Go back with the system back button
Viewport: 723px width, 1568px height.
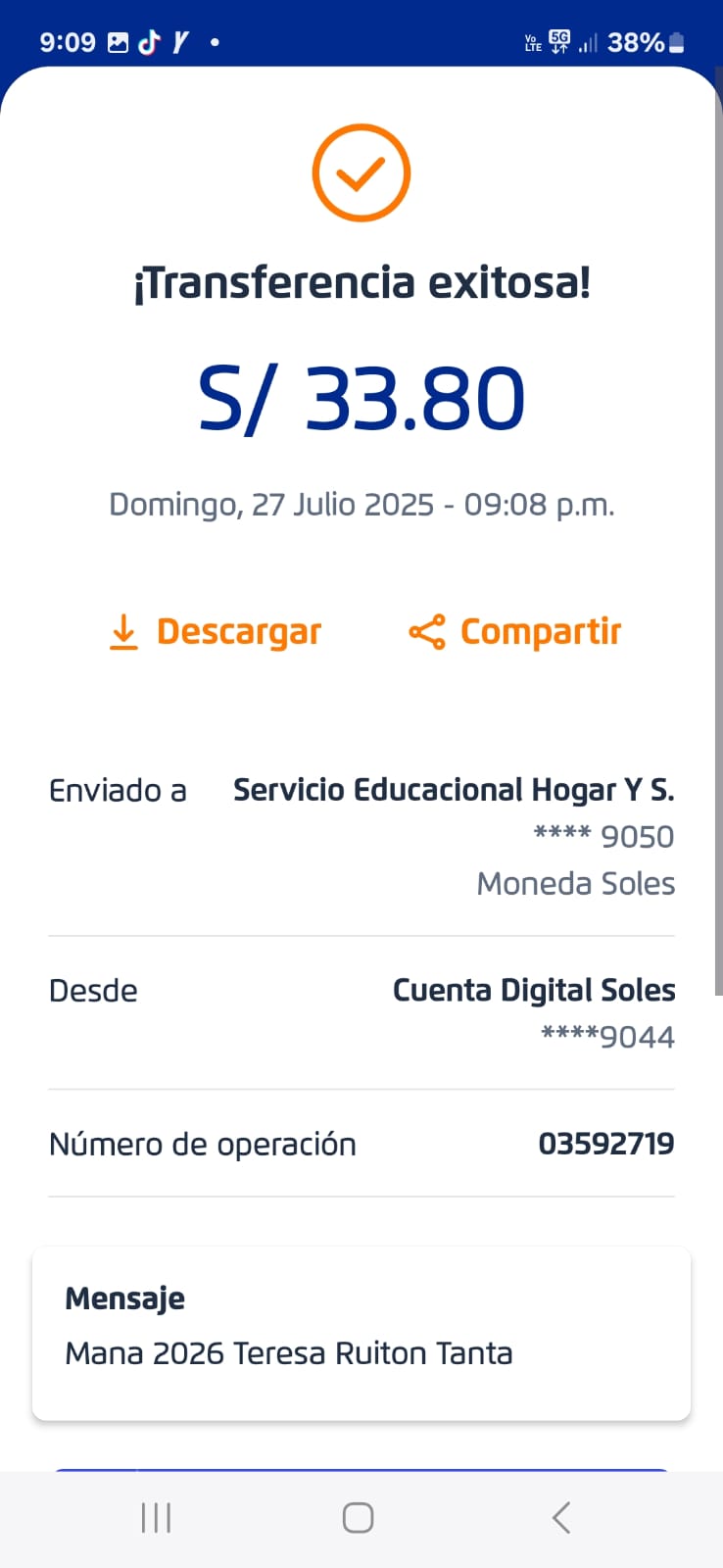(560, 1518)
